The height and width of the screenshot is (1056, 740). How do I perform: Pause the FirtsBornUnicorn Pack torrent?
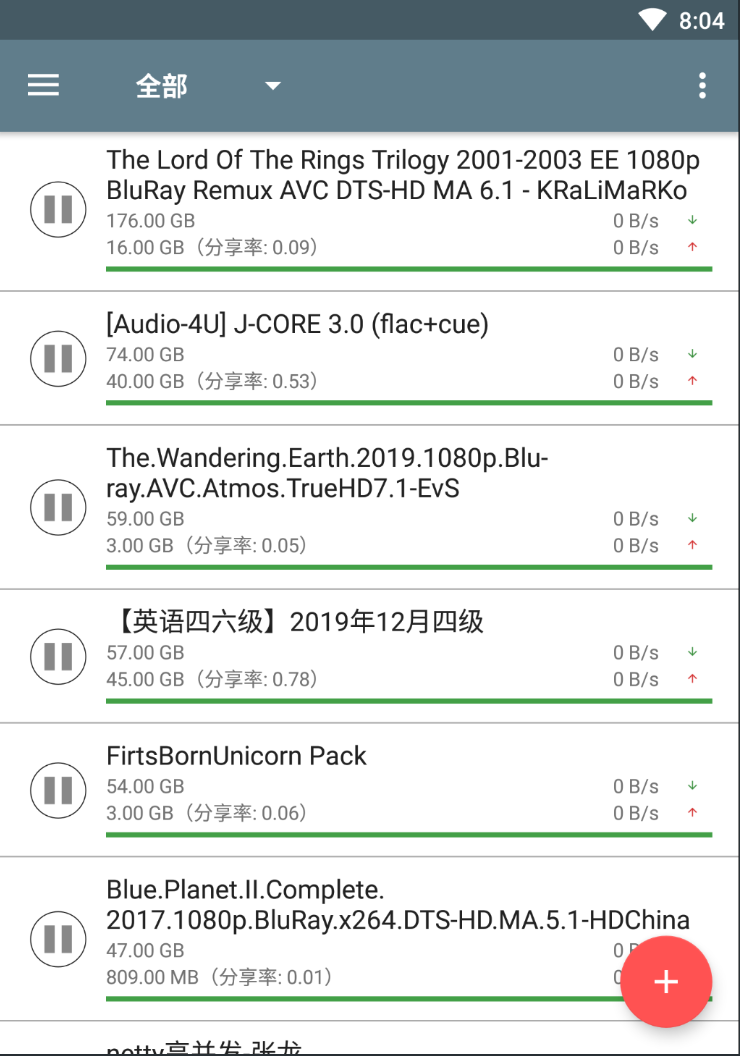58,790
